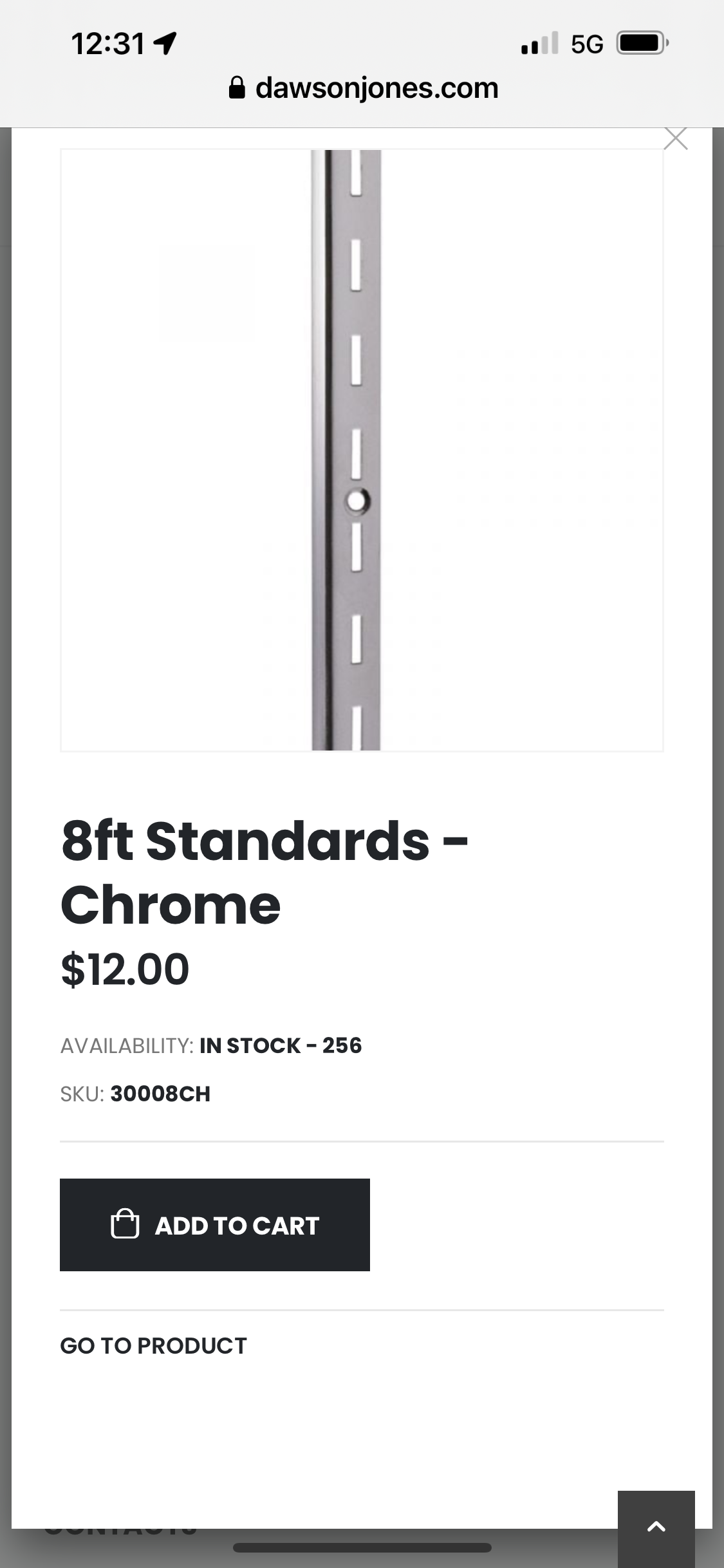724x1568 pixels.
Task: Add 8ft Standards Chrome to cart
Action: point(214,1224)
